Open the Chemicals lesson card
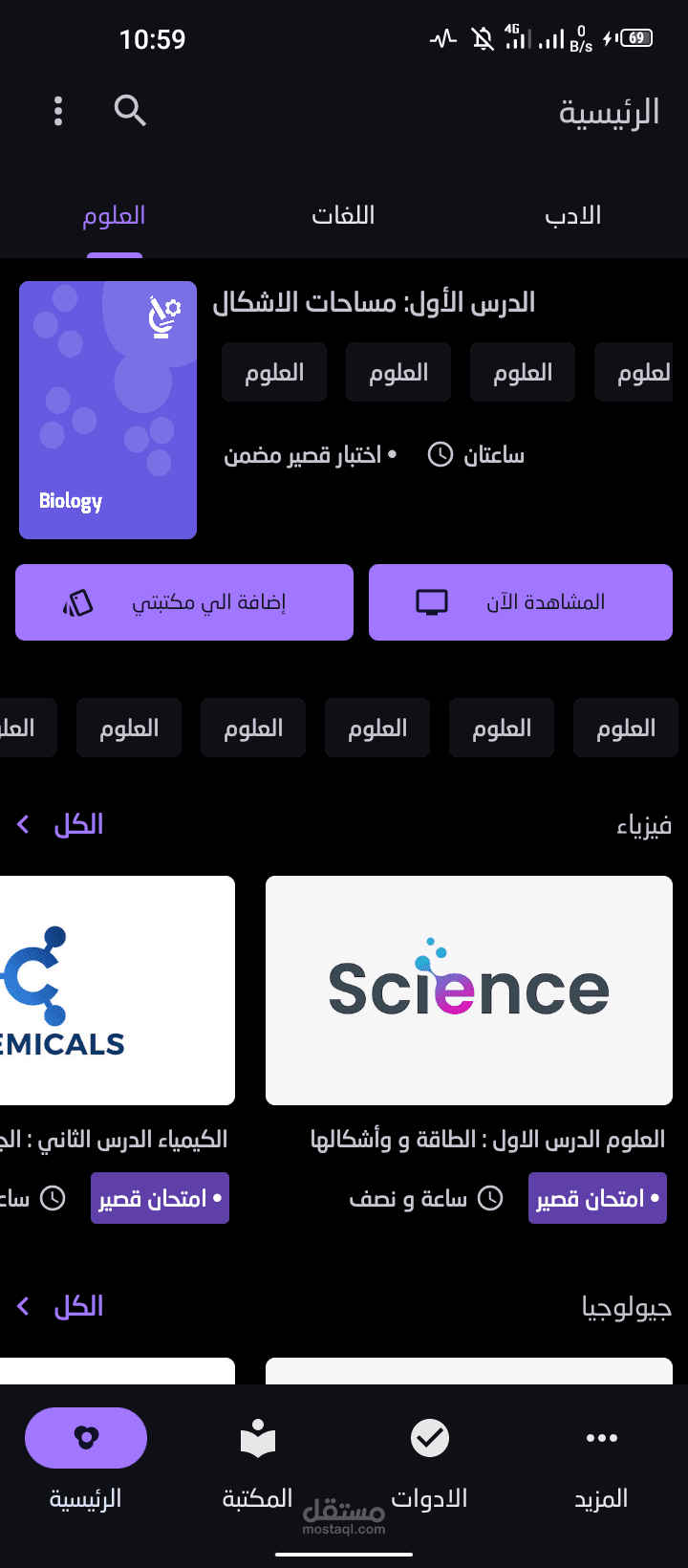Image resolution: width=688 pixels, height=1568 pixels. pos(117,991)
